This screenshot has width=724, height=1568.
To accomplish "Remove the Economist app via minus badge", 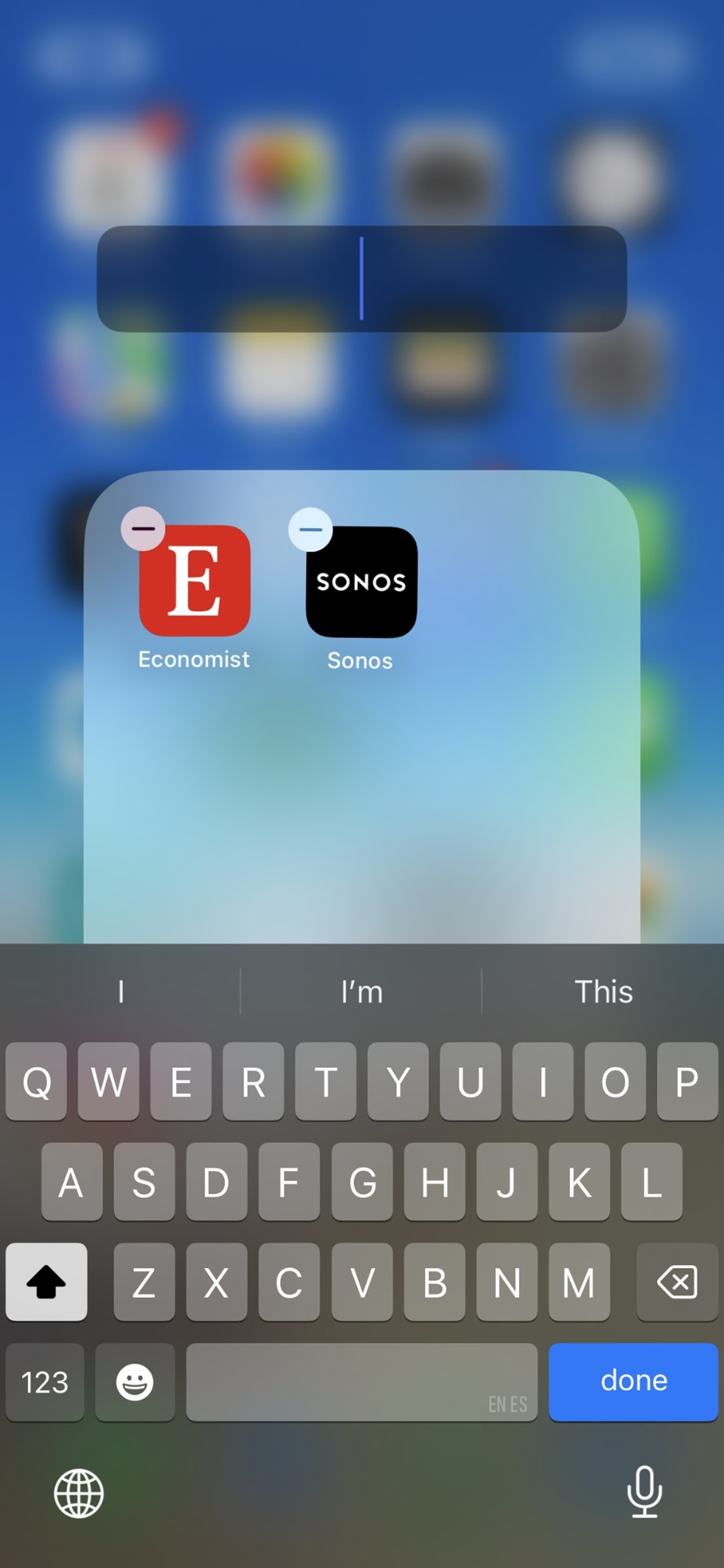I will 143,528.
